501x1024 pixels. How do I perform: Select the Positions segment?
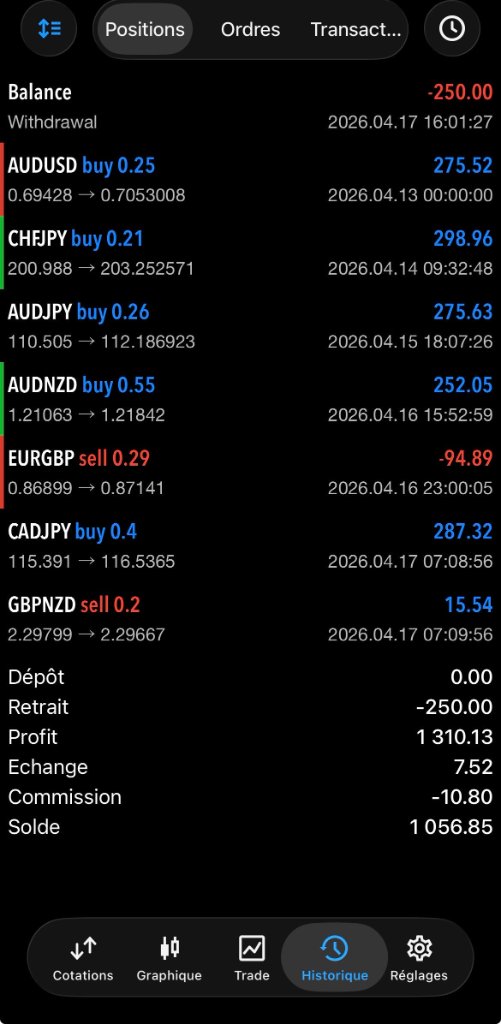144,29
